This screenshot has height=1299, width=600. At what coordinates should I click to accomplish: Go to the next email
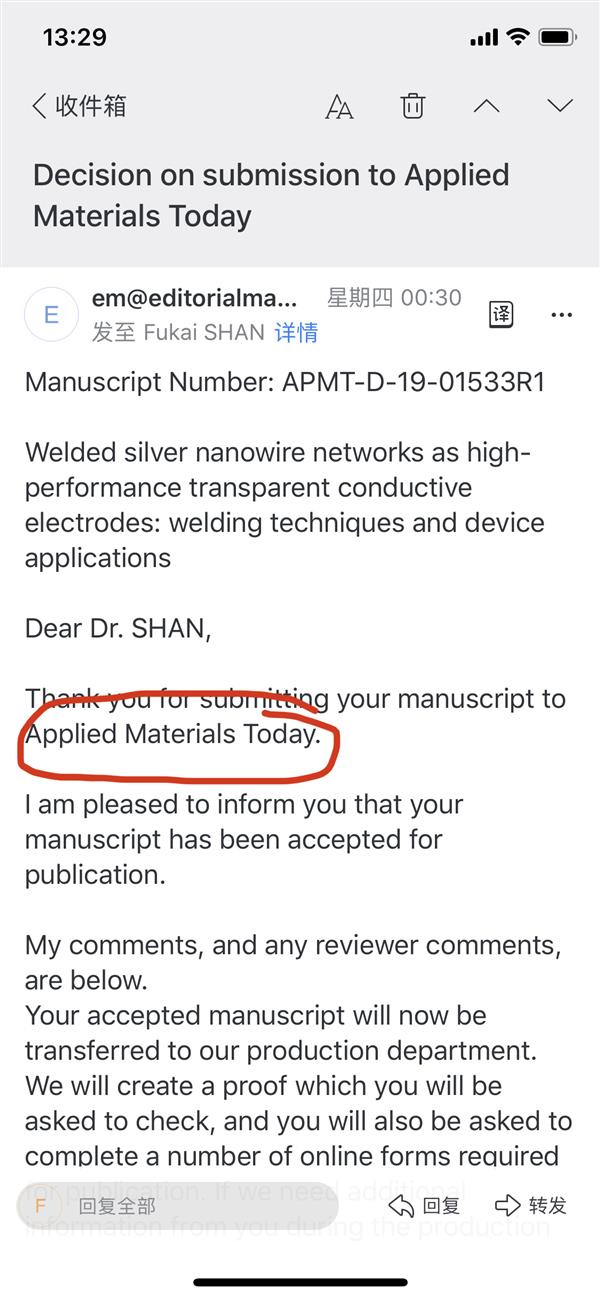coord(560,106)
